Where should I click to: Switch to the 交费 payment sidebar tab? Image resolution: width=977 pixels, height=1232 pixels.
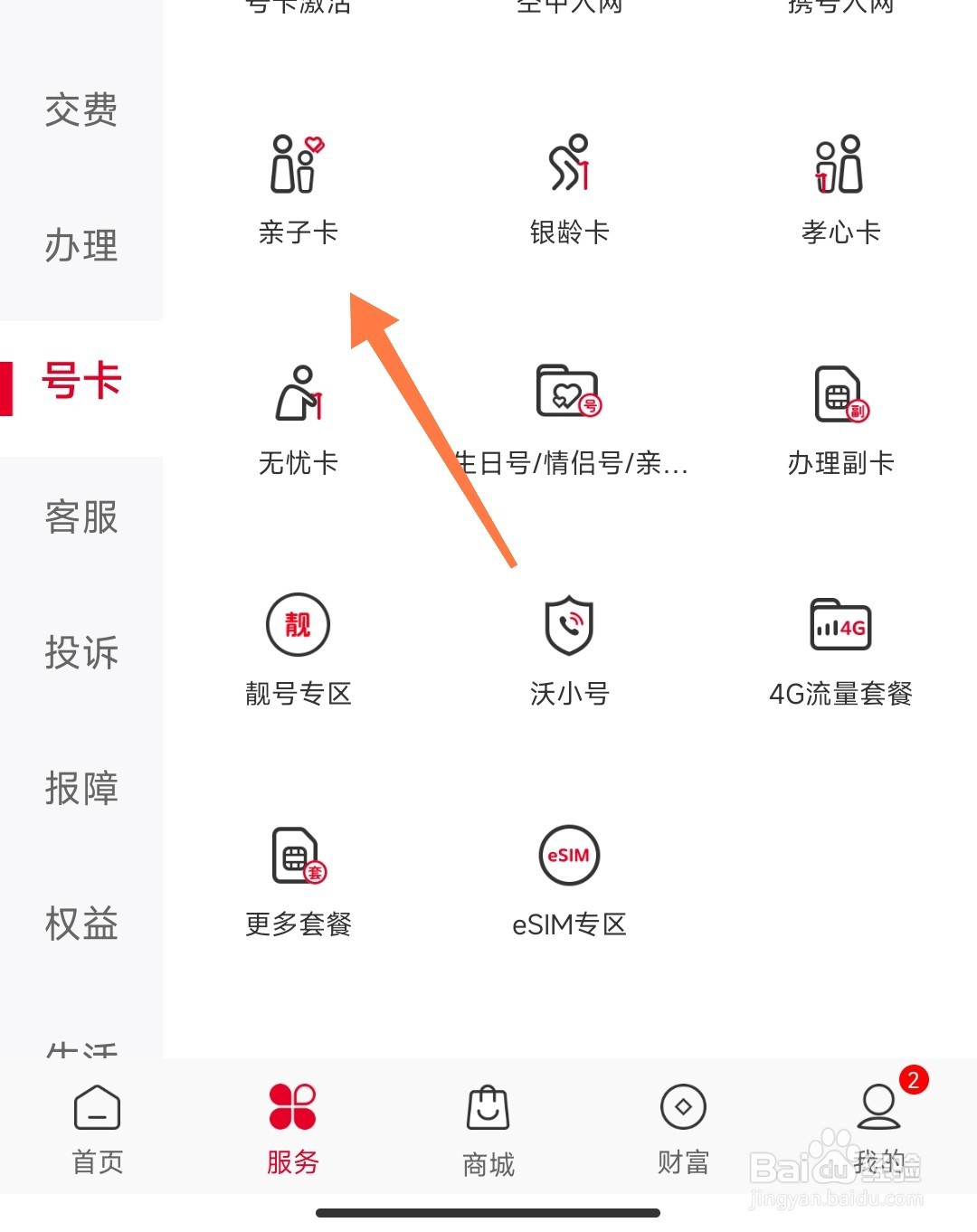[x=81, y=110]
